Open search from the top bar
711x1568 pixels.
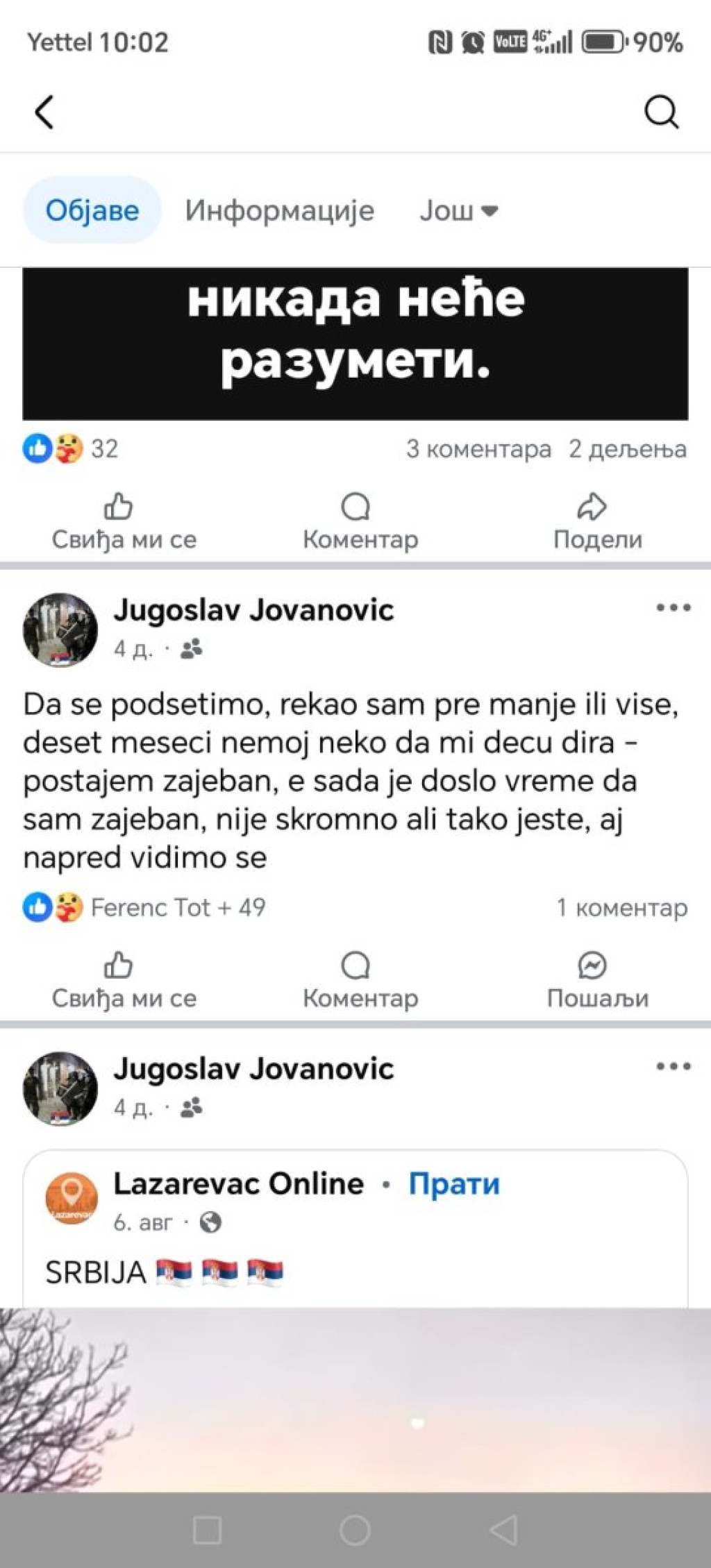660,112
